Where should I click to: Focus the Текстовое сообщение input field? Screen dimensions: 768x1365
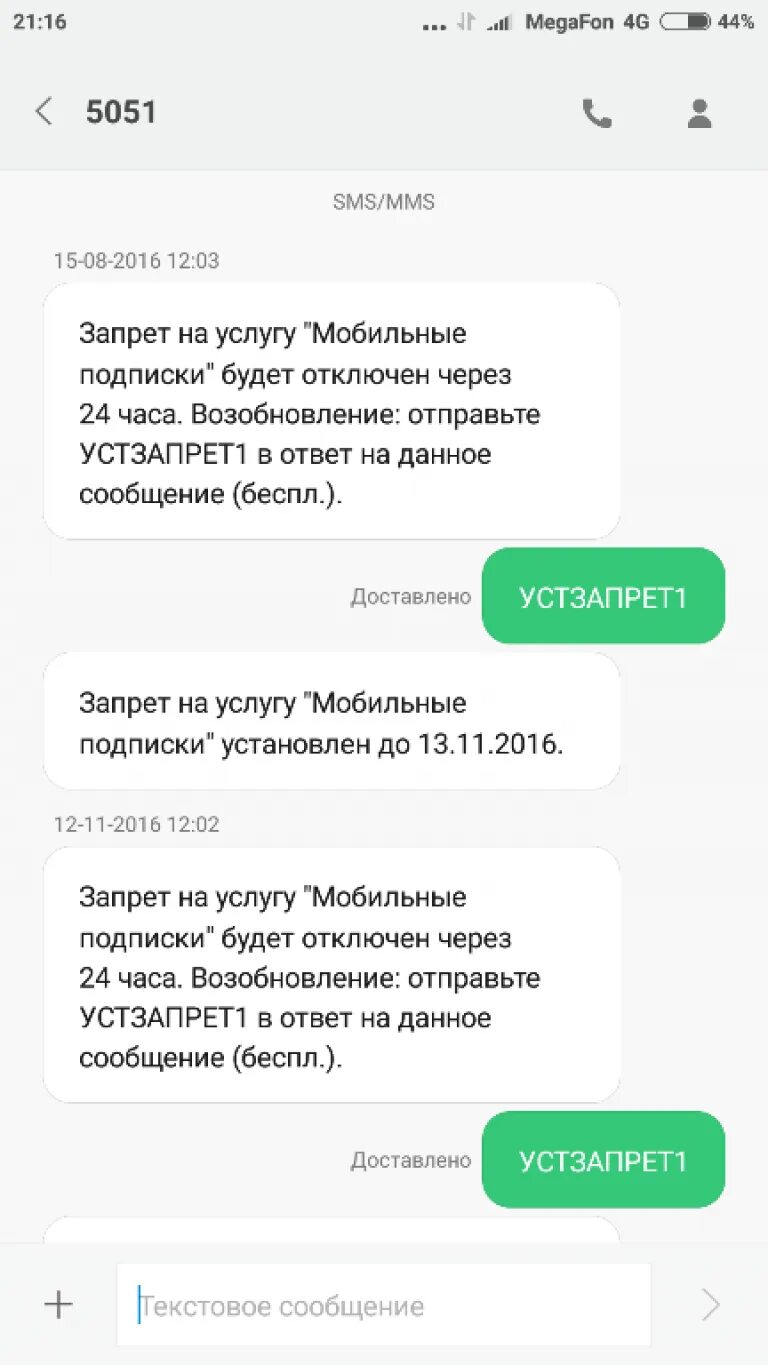coord(385,1305)
